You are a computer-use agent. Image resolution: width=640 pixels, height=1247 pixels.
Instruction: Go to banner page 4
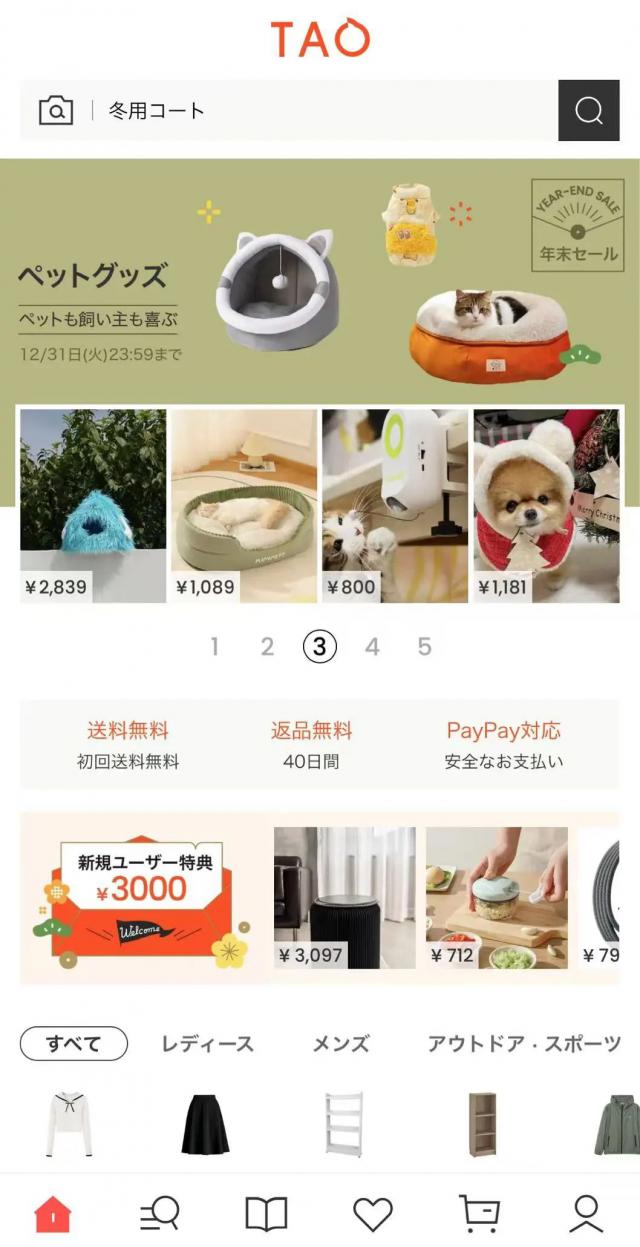coord(372,647)
